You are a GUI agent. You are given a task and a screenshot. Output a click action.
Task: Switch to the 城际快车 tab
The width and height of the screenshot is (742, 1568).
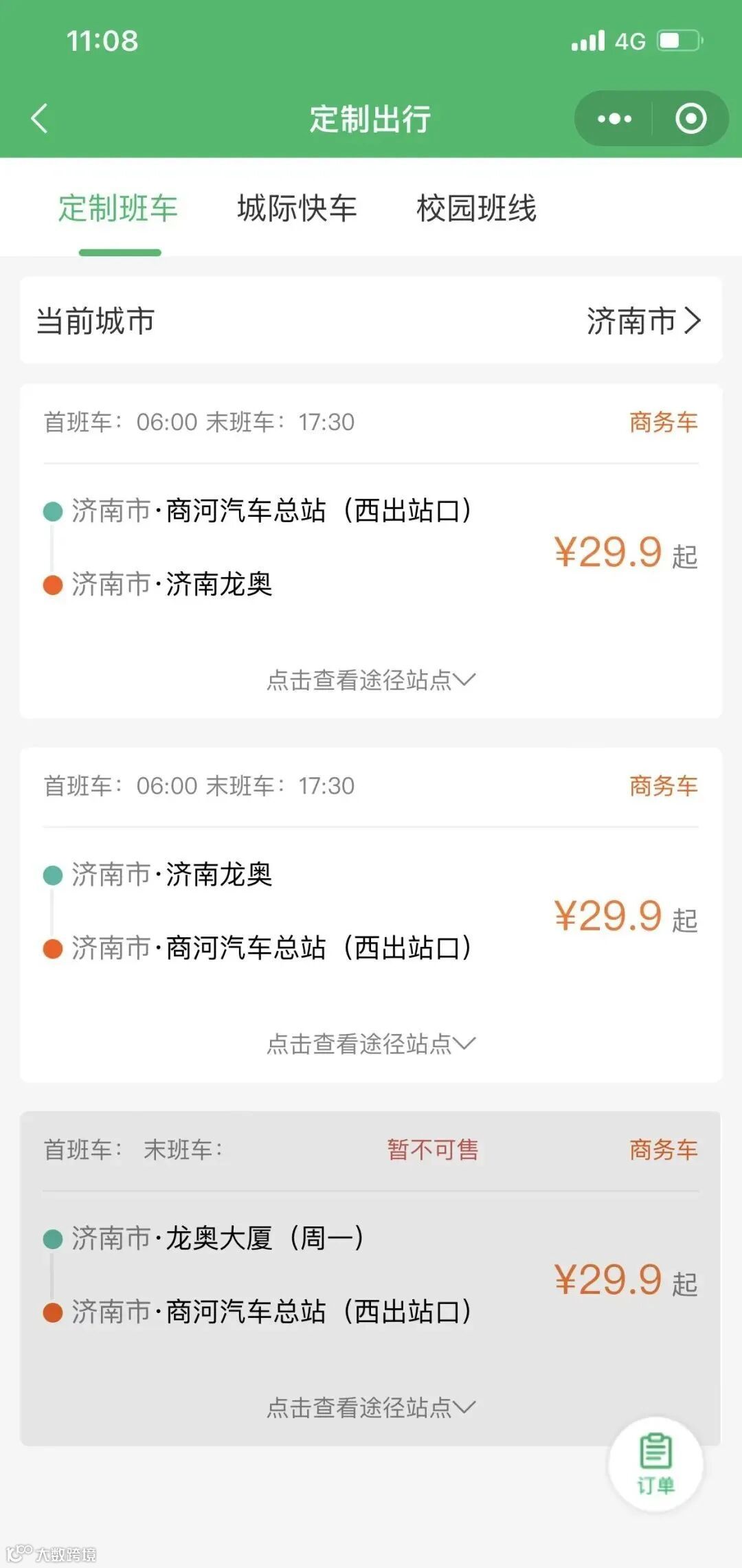pos(297,208)
